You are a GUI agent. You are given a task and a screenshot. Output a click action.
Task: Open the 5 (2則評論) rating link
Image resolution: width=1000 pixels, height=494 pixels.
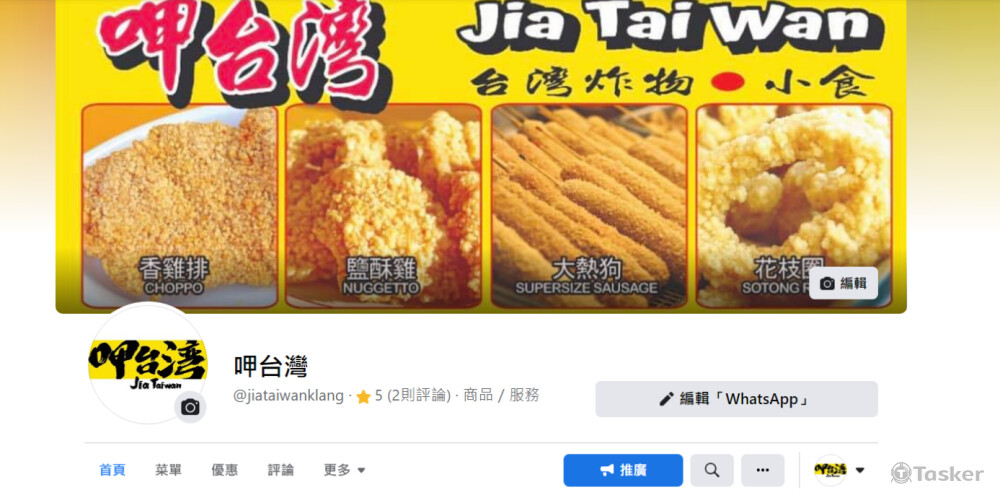tap(412, 396)
